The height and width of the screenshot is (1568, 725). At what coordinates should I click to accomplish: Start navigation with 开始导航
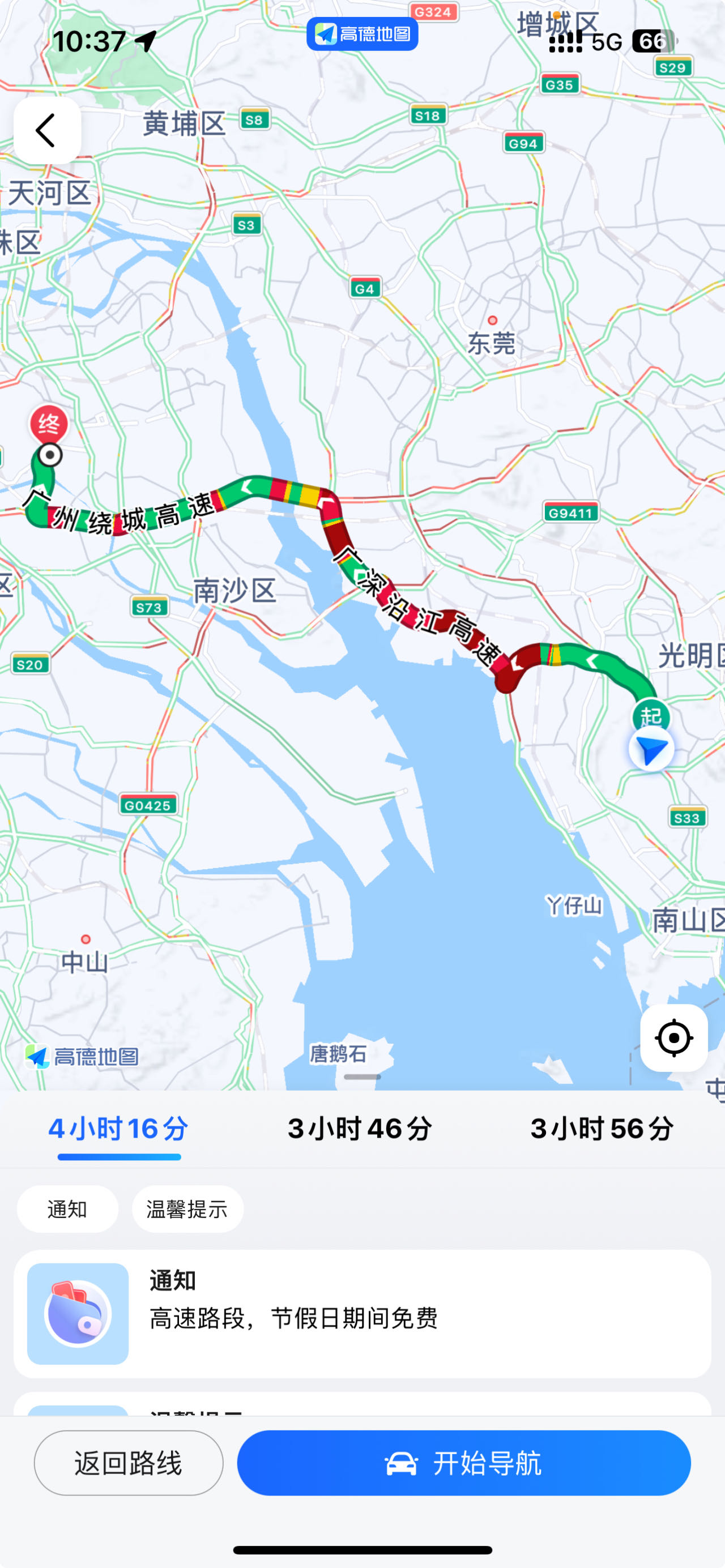pyautogui.click(x=463, y=1463)
